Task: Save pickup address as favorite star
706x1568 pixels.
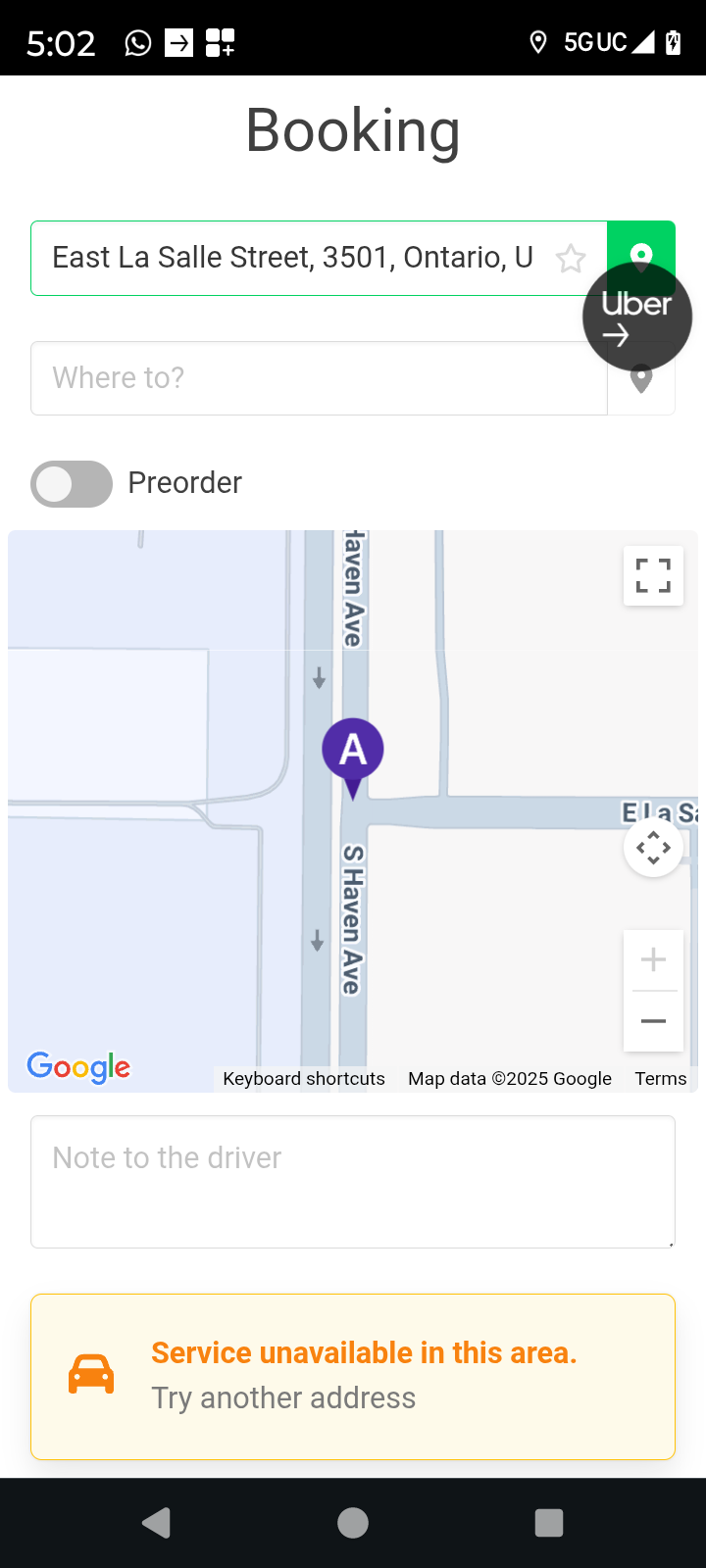Action: click(571, 259)
